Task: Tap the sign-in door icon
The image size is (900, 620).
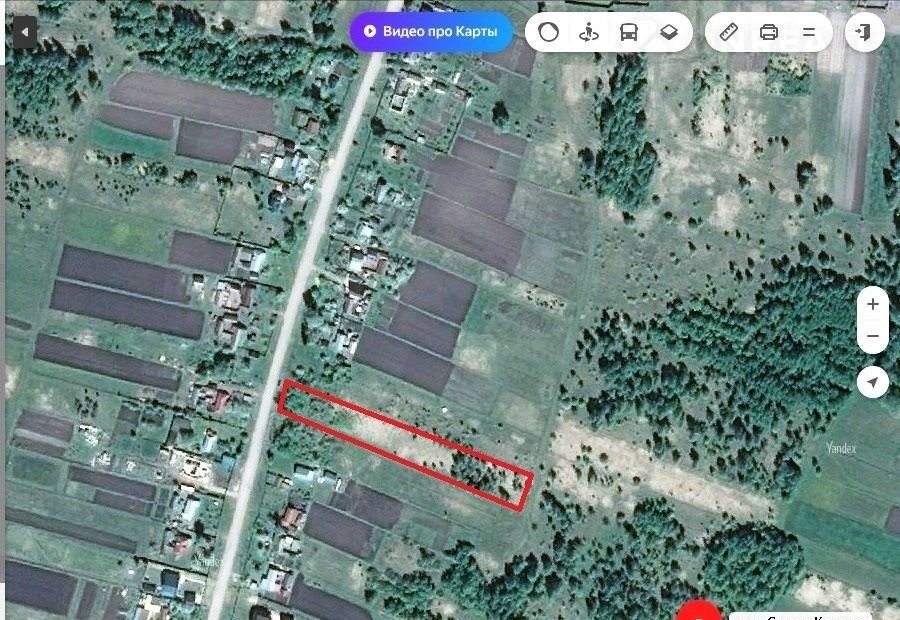Action: point(864,32)
